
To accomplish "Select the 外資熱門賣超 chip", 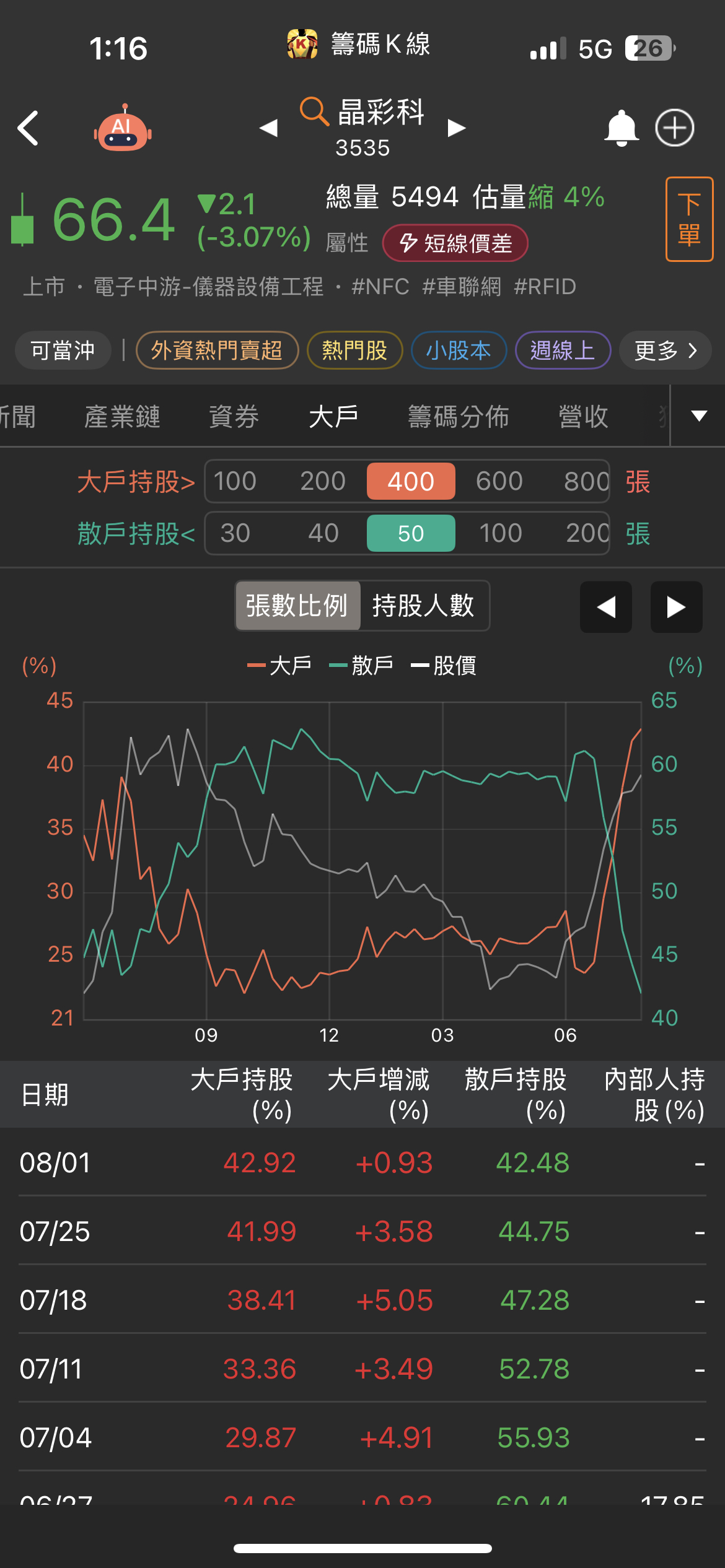I will click(217, 351).
